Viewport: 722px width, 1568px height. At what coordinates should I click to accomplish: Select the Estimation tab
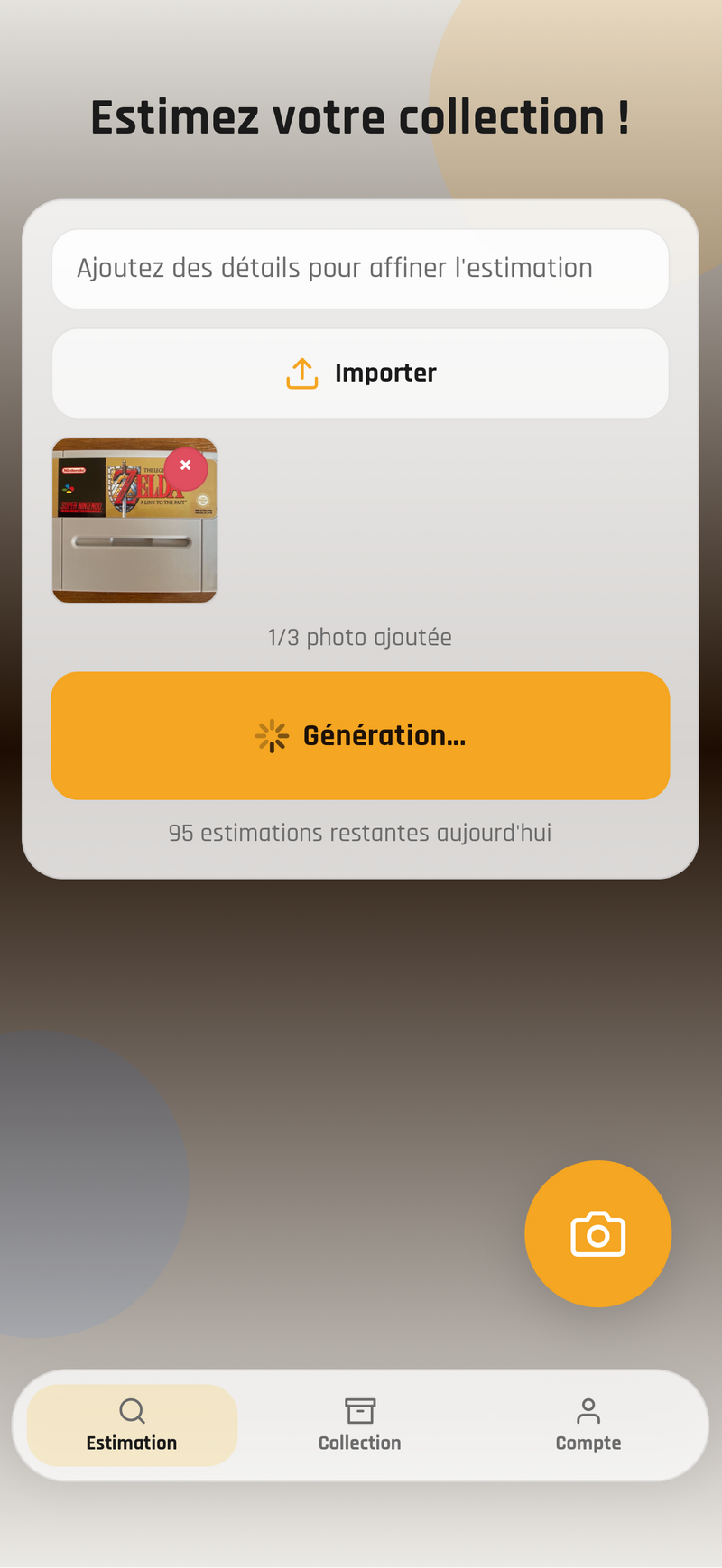point(132,1425)
